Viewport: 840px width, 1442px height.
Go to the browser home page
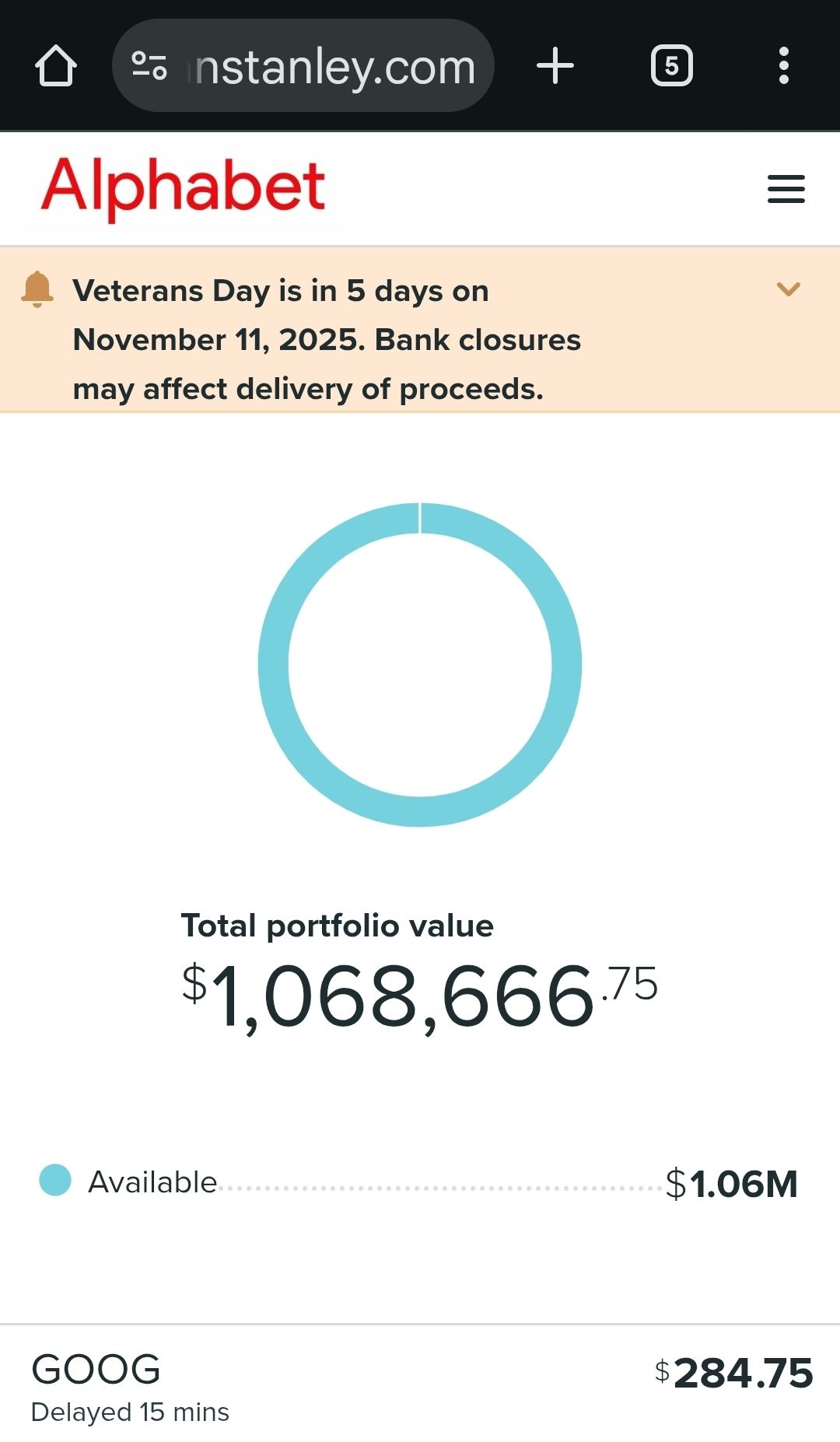(x=56, y=66)
